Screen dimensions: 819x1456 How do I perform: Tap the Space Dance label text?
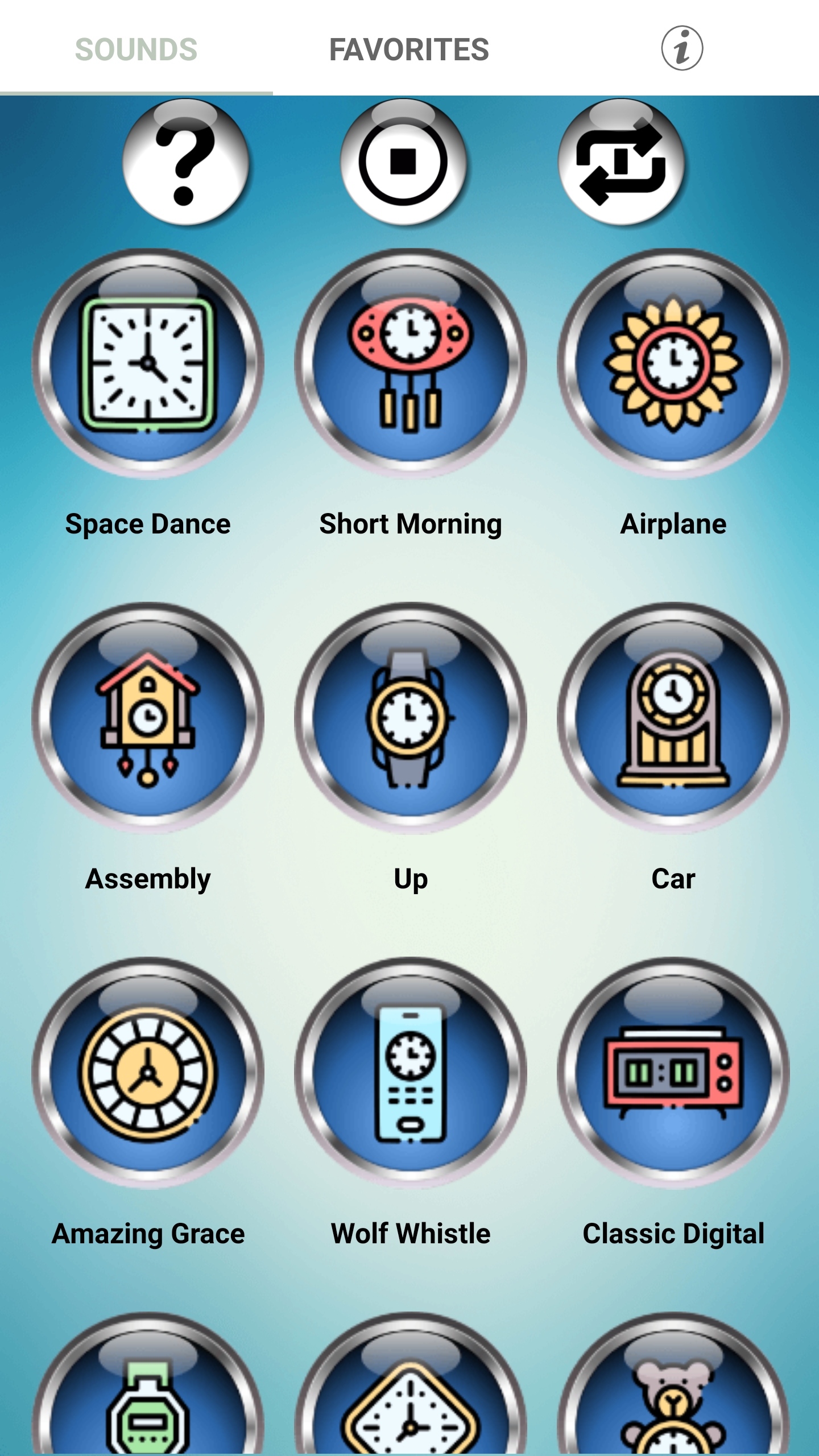click(x=147, y=524)
